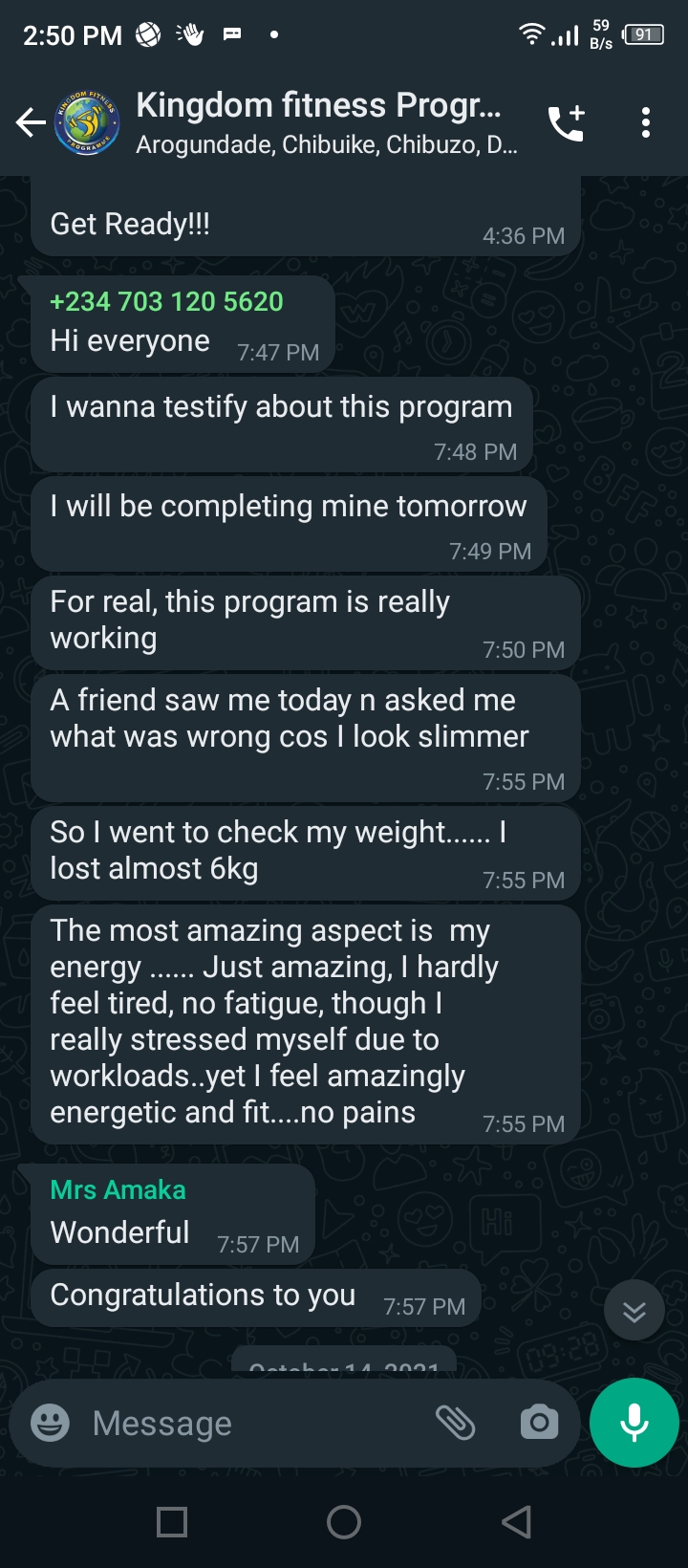Viewport: 688px width, 1568px height.
Task: Go back to the chats list
Action: [31, 122]
